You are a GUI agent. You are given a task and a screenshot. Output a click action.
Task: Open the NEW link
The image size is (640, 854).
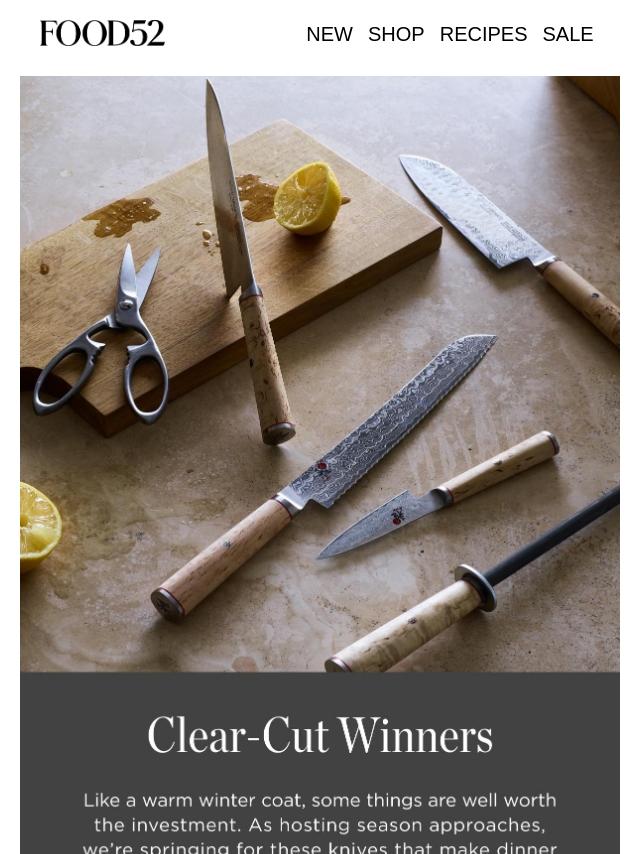(x=329, y=34)
